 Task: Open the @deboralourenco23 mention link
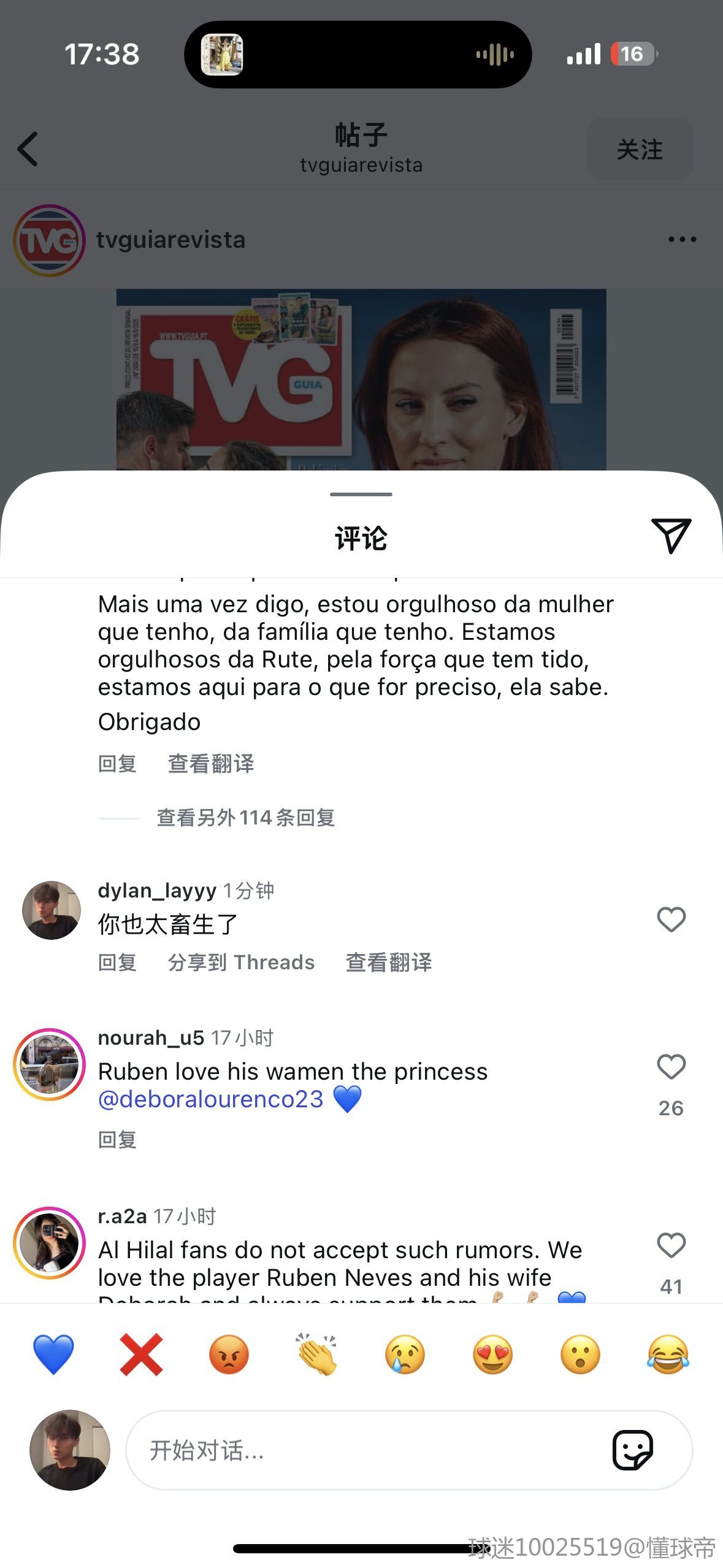pyautogui.click(x=211, y=1099)
